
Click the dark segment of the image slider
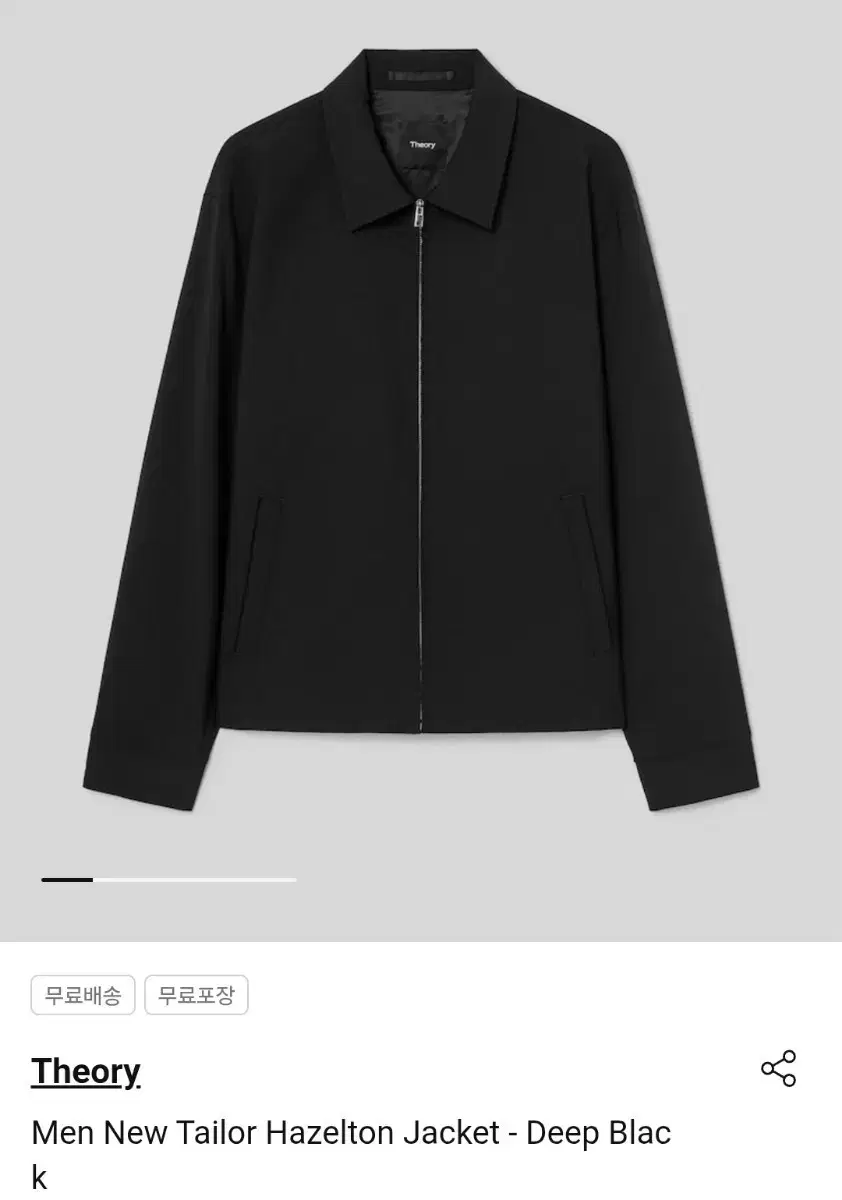coord(66,879)
